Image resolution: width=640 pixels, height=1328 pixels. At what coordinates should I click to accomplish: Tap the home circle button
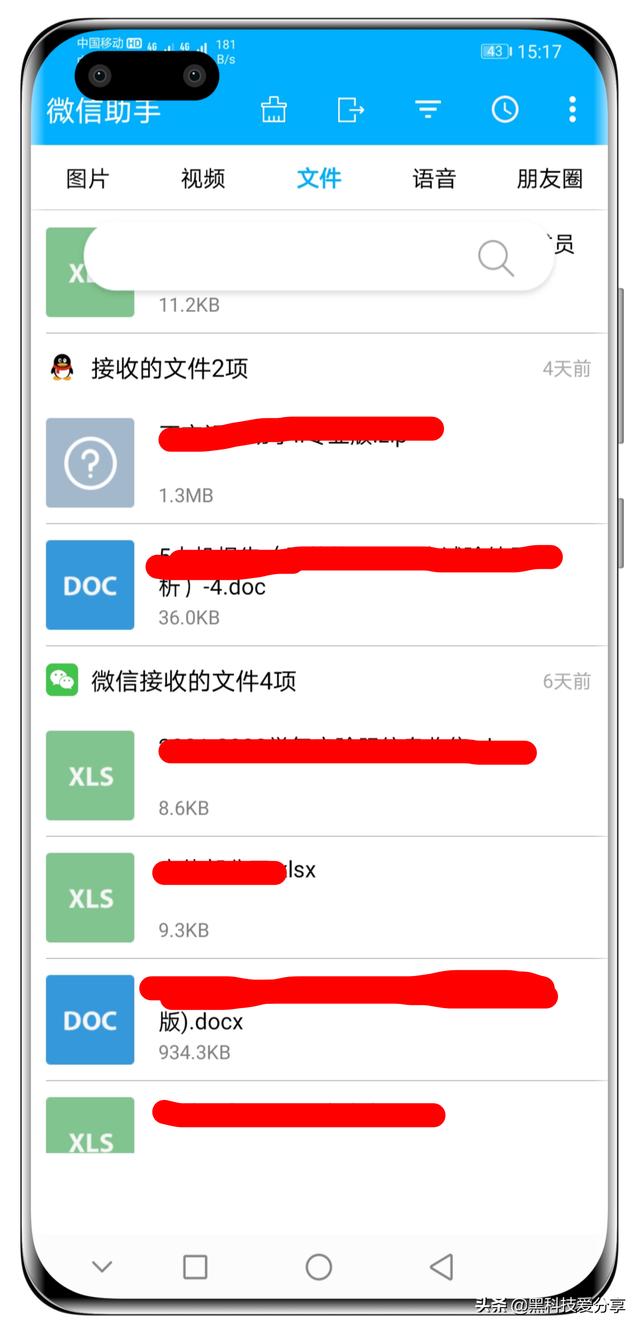click(x=319, y=1267)
